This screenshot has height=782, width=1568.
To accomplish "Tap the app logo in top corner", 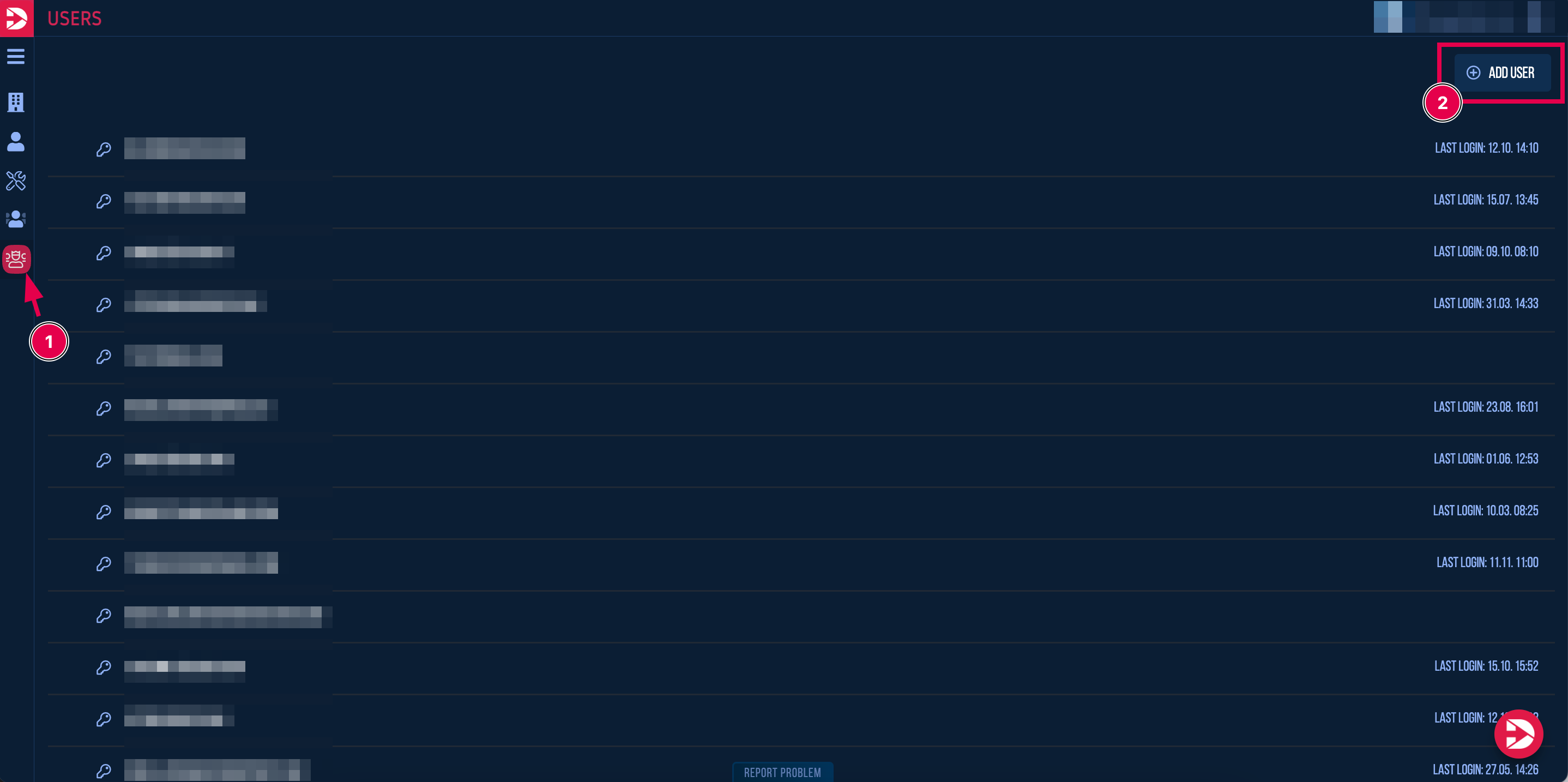I will tap(16, 17).
